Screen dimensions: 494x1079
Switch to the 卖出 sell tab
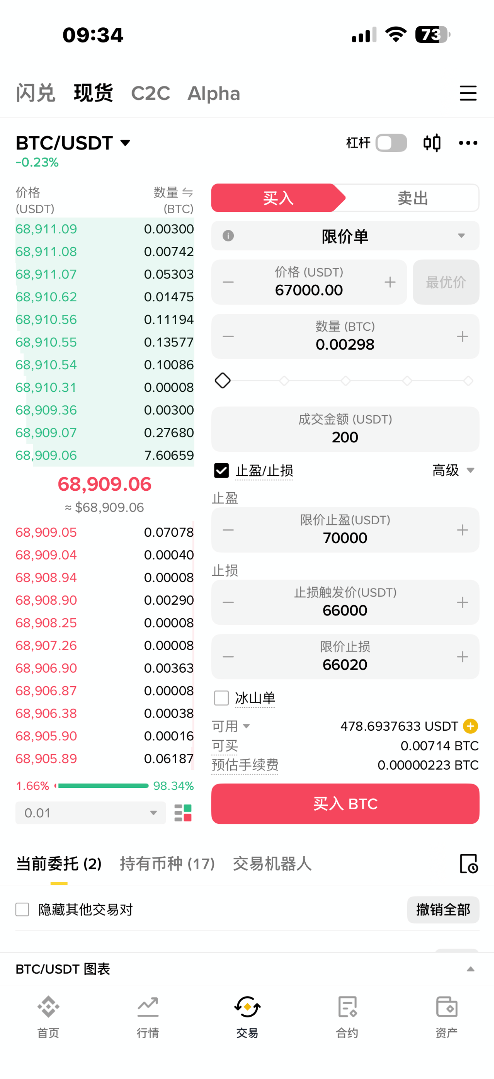413,198
